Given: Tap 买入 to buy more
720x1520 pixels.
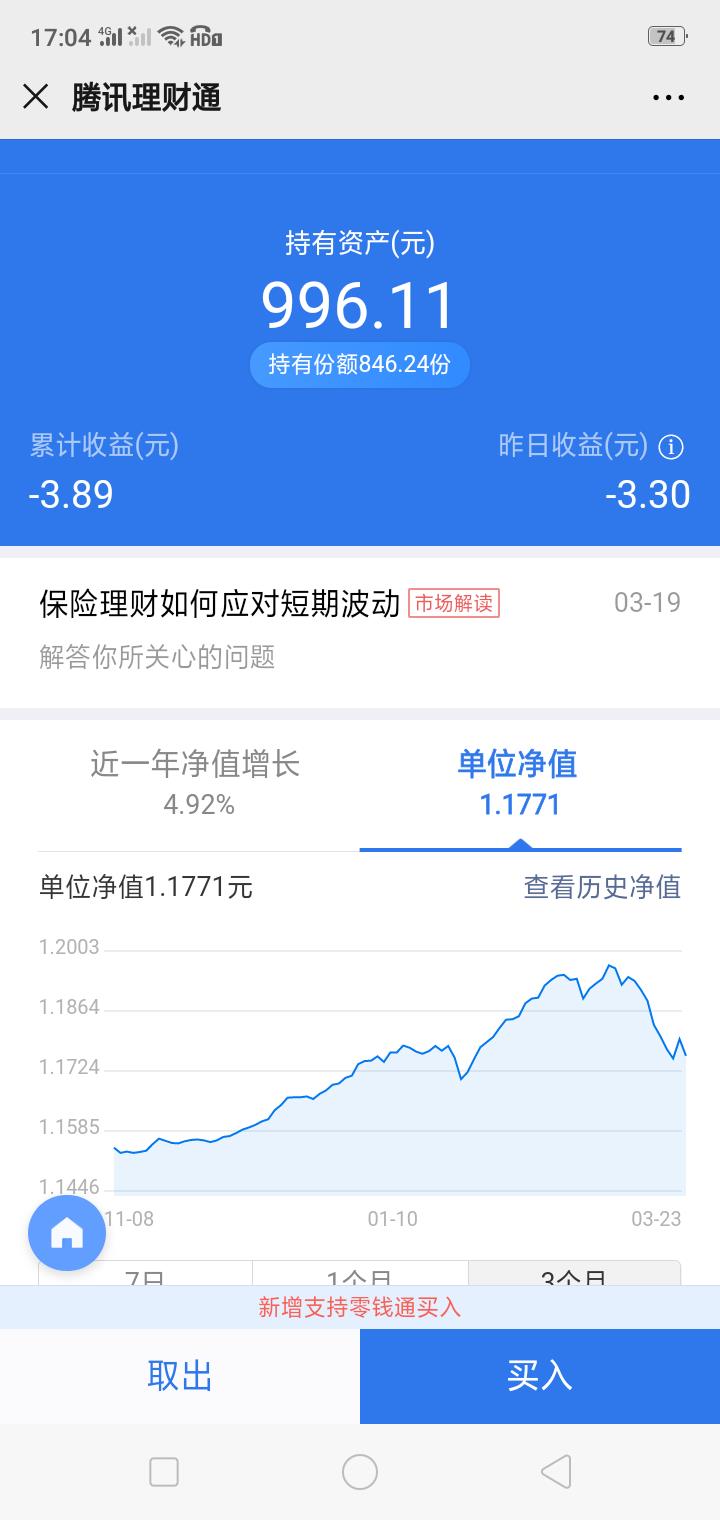Looking at the screenshot, I should (x=540, y=1376).
